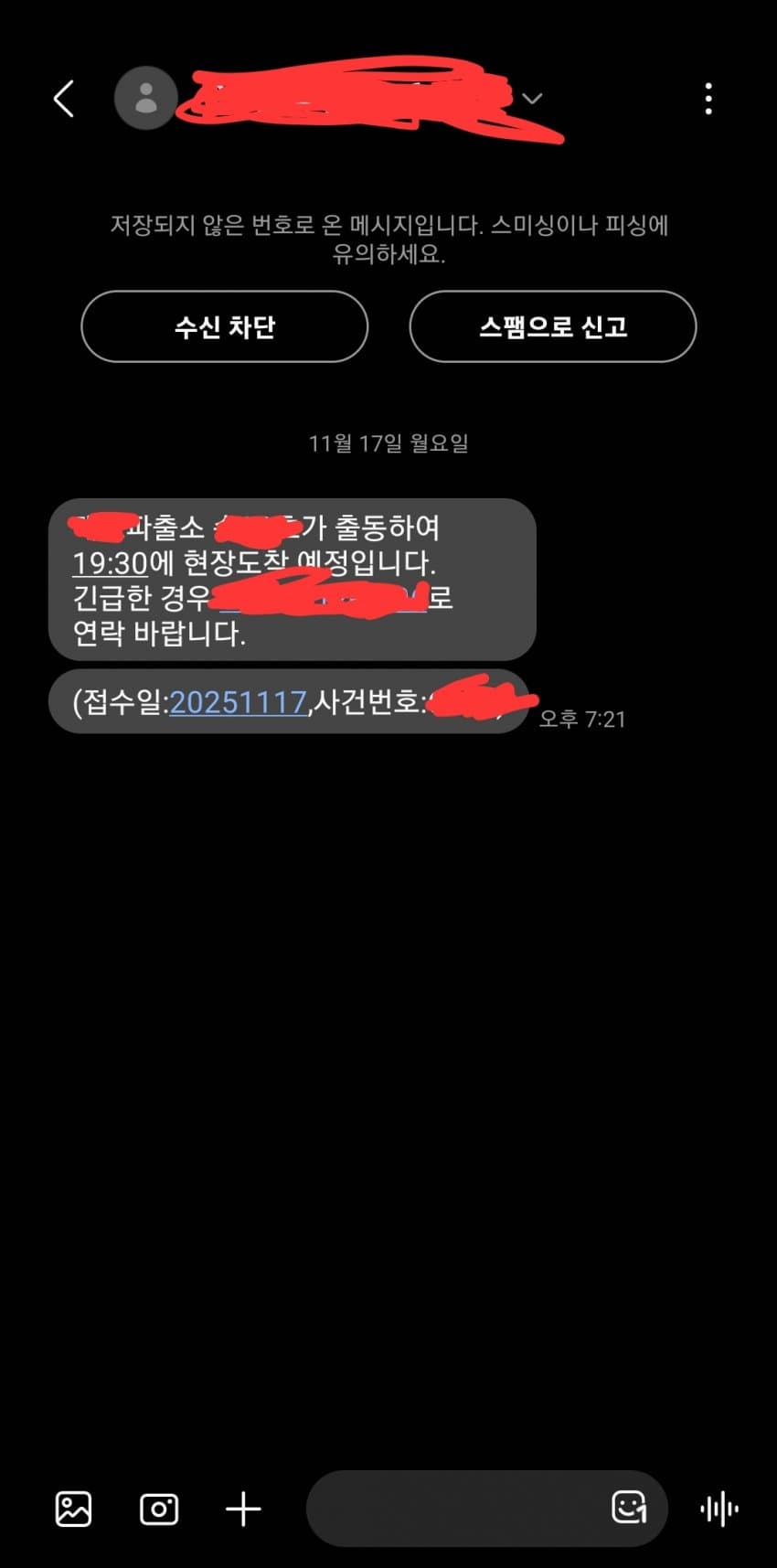Record a voice message
Screen dimensions: 777x1568
pyautogui.click(x=719, y=1509)
